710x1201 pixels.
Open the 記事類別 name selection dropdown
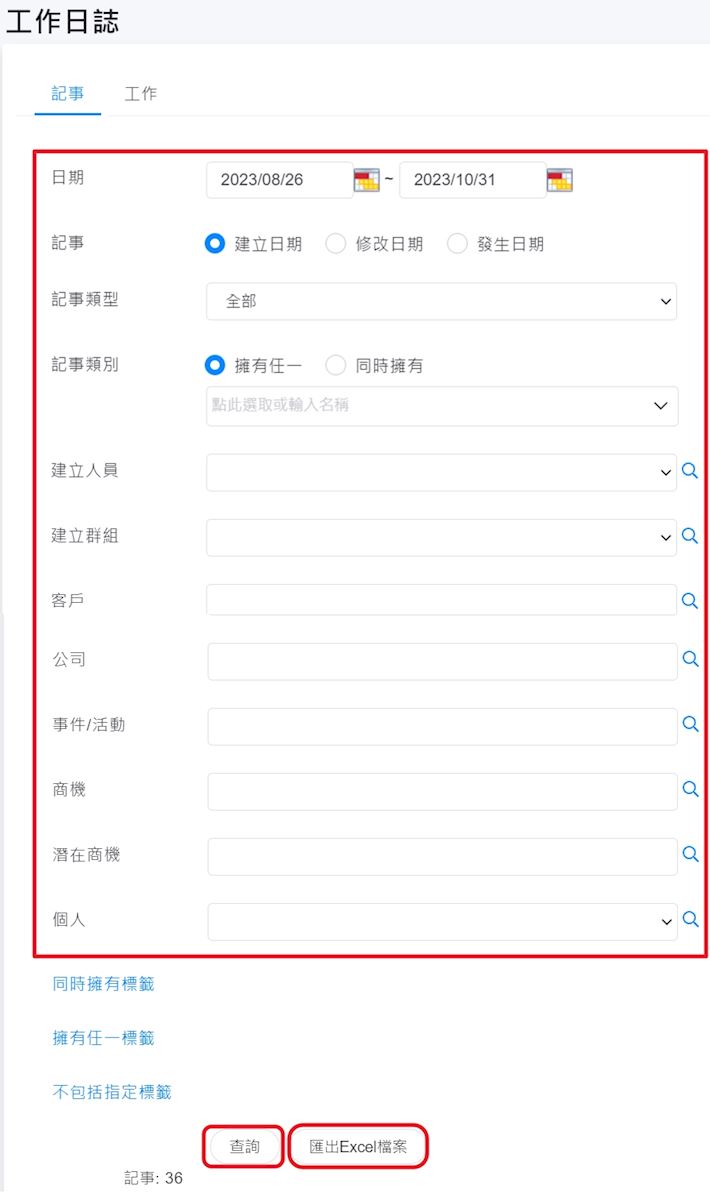(441, 406)
